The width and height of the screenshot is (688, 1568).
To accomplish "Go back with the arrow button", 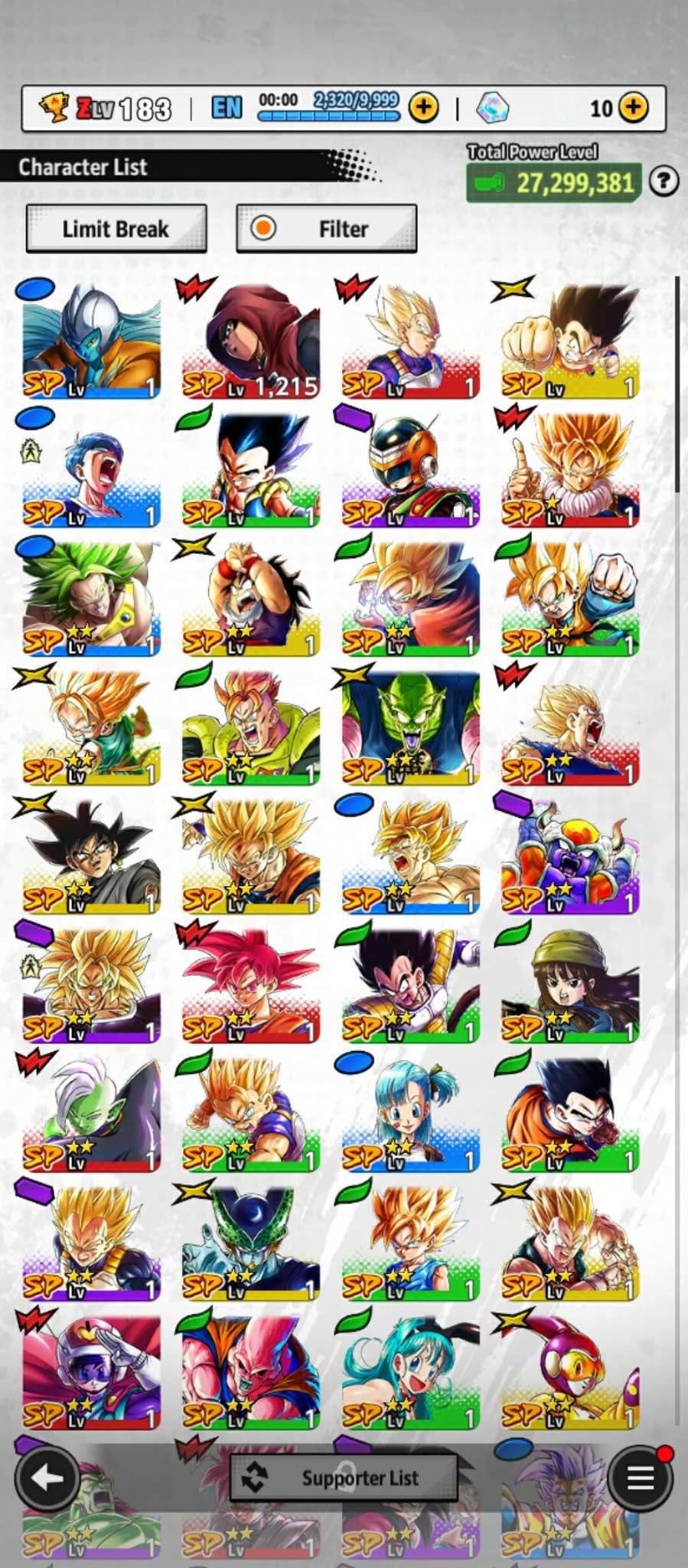I will (x=47, y=1478).
